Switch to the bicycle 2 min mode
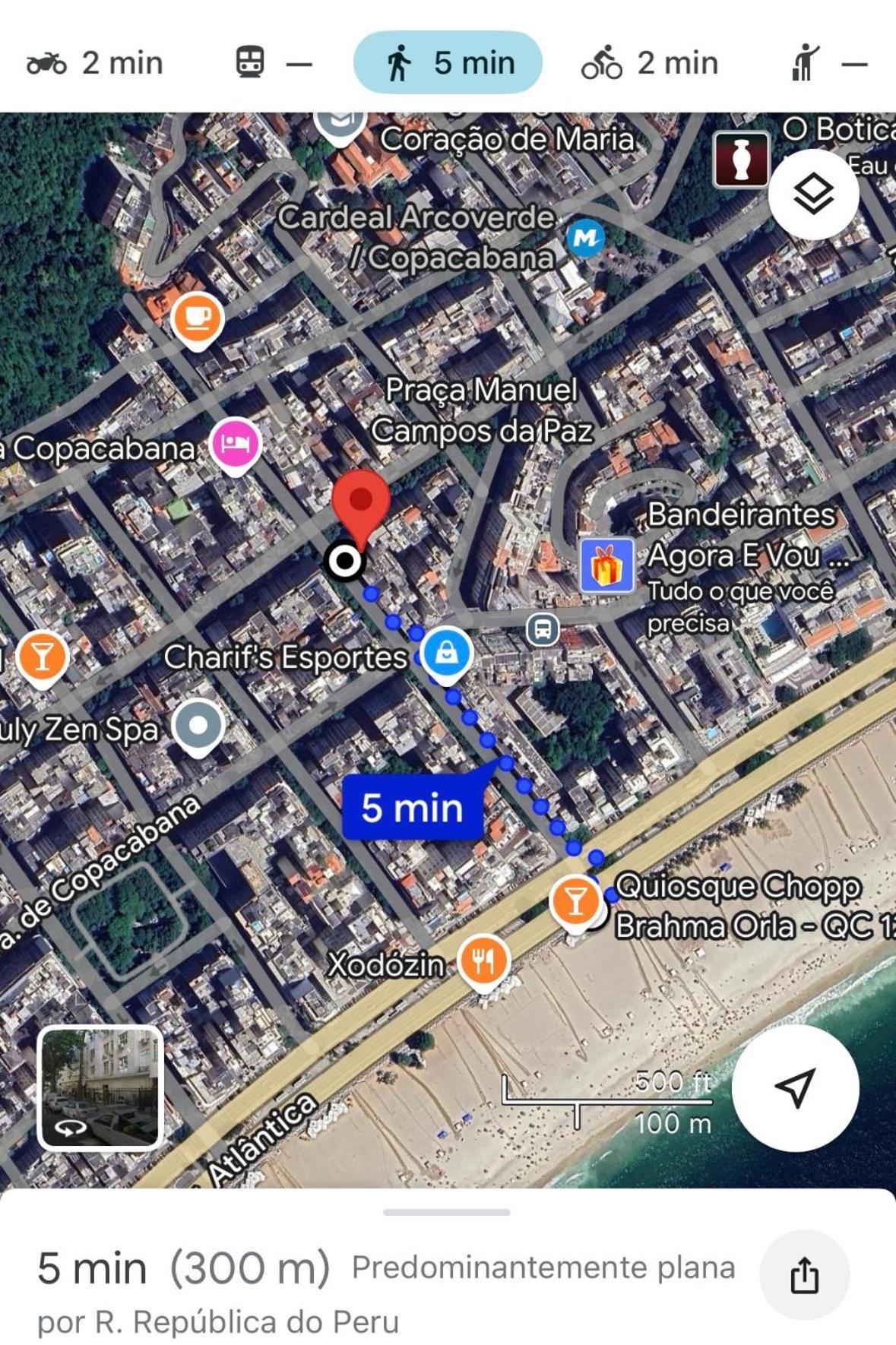Screen dimensions: 896x1345 coord(650,63)
